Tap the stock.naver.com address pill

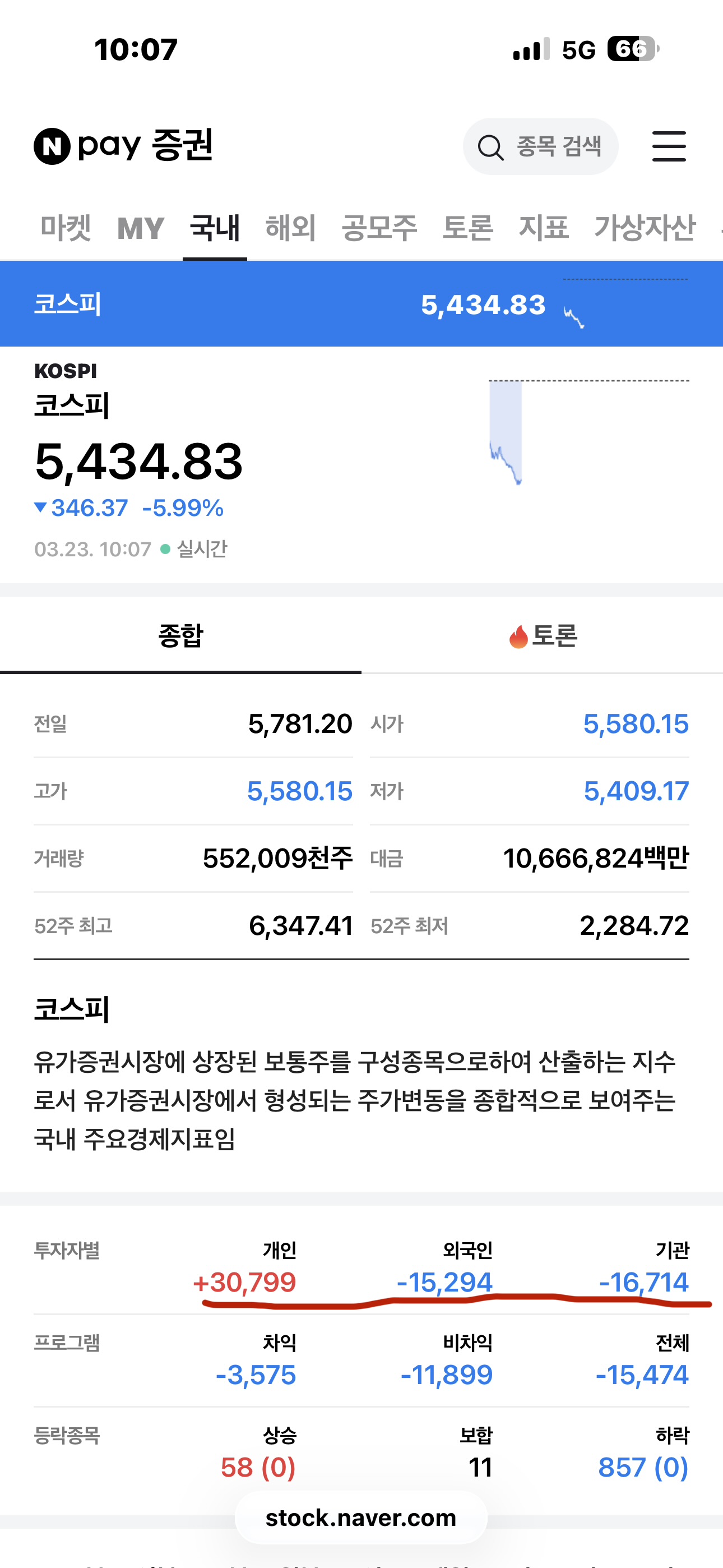[x=360, y=1518]
